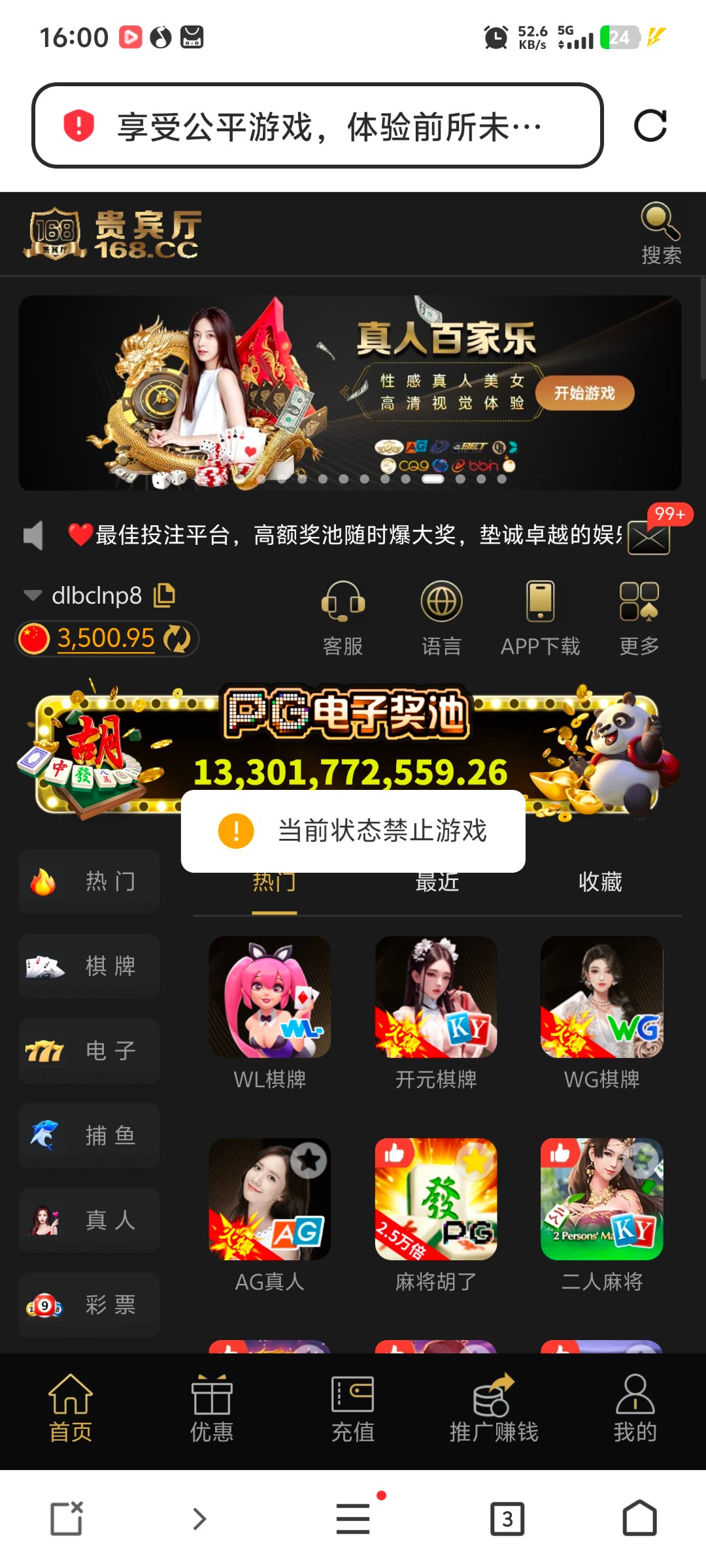Open the 语言 language selector
The image size is (706, 1568).
pos(441,617)
